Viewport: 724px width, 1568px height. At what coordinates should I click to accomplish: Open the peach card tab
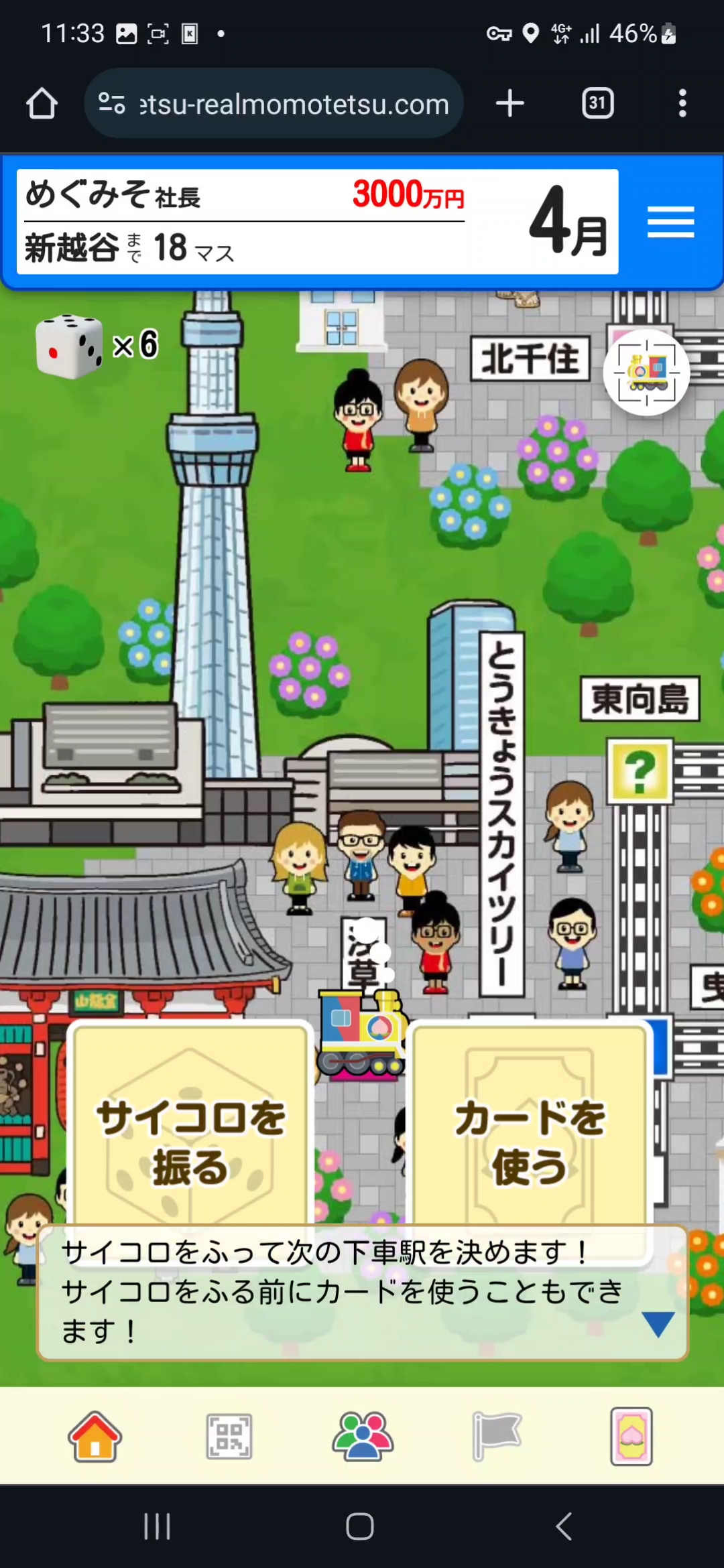(x=631, y=1436)
